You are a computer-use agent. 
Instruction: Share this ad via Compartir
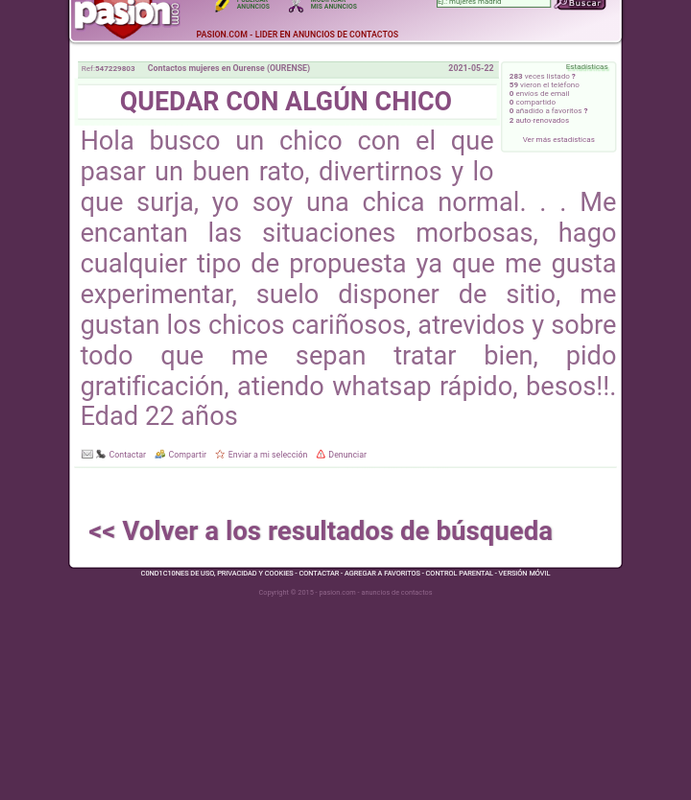click(187, 455)
